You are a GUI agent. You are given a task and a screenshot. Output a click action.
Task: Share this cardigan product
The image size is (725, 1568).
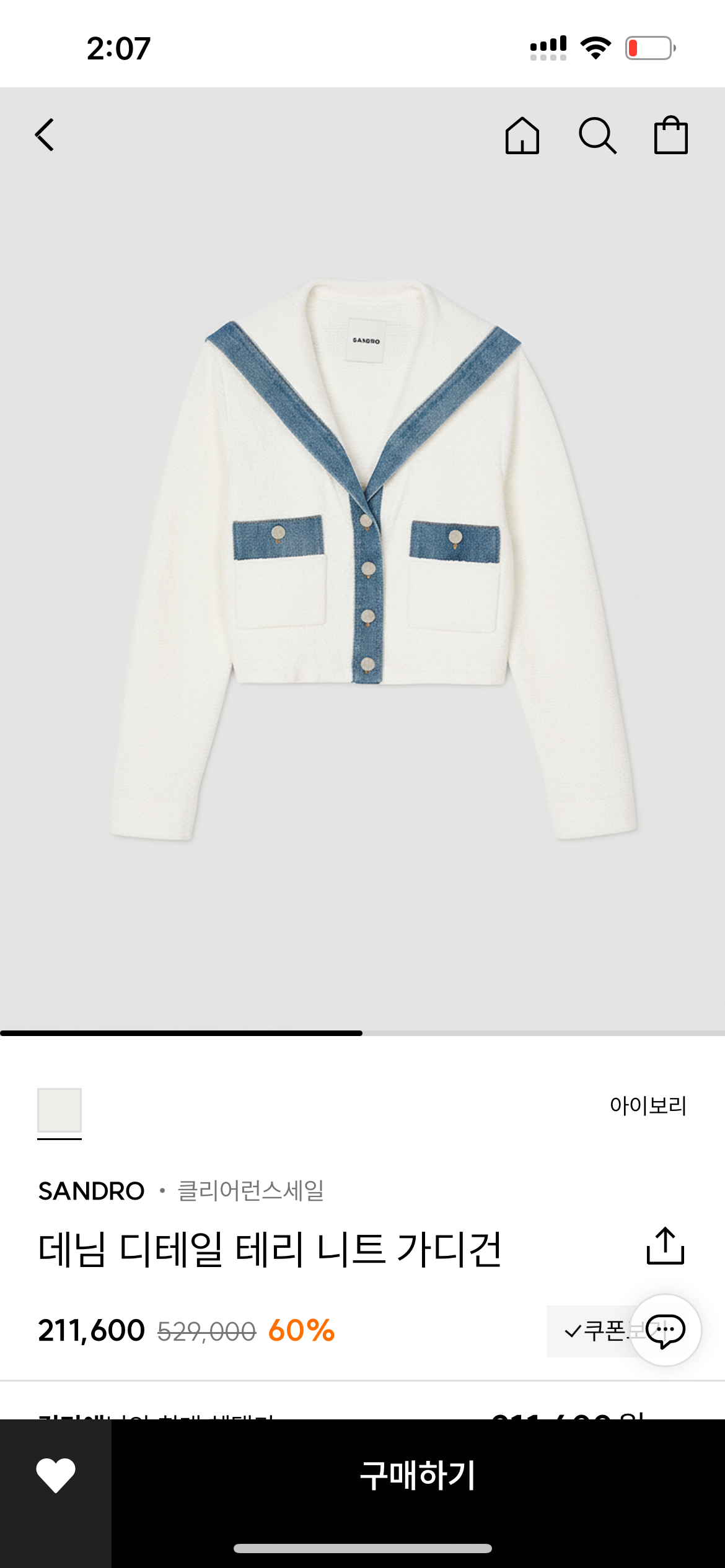click(665, 1246)
